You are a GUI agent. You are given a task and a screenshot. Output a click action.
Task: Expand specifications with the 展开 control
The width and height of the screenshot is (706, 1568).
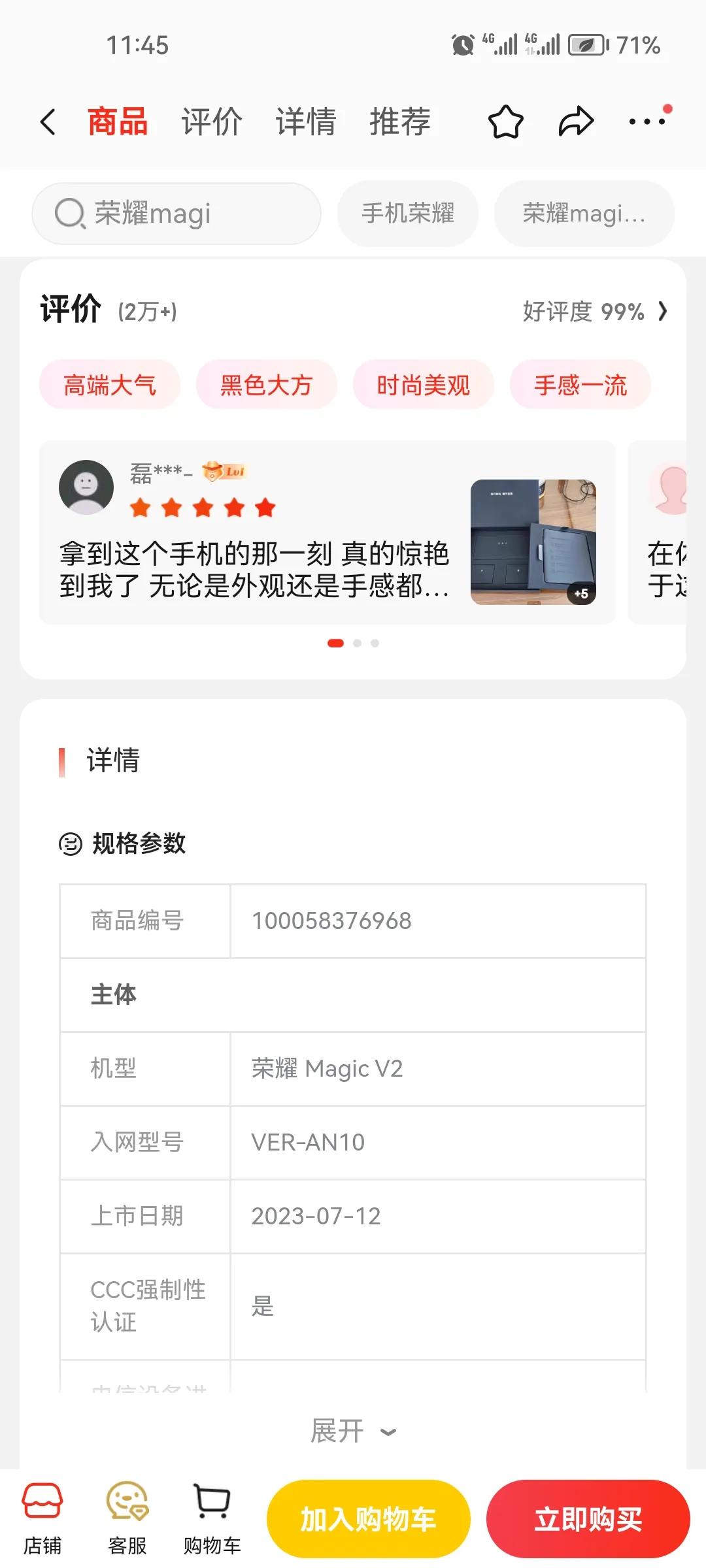click(x=352, y=1428)
